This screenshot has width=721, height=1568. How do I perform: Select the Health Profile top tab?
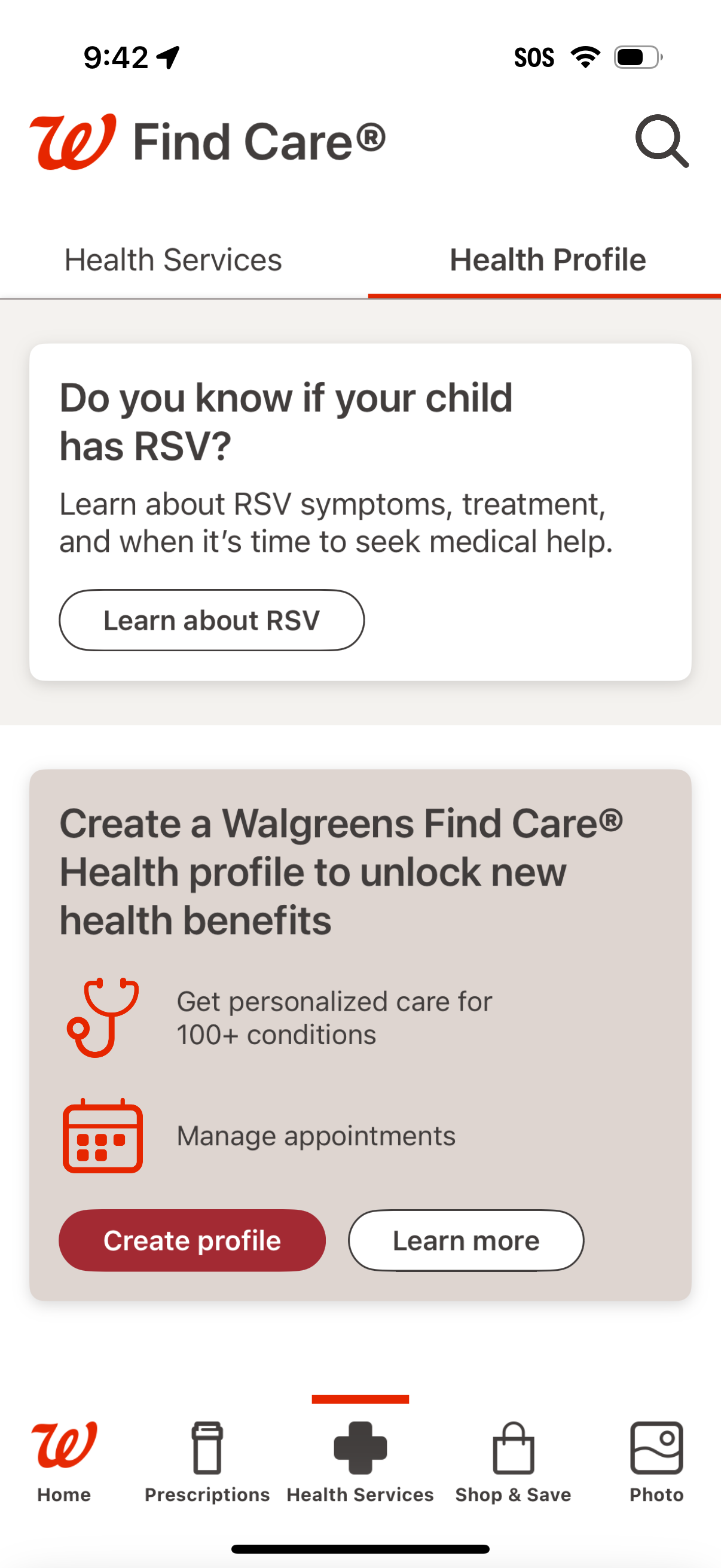tap(547, 260)
